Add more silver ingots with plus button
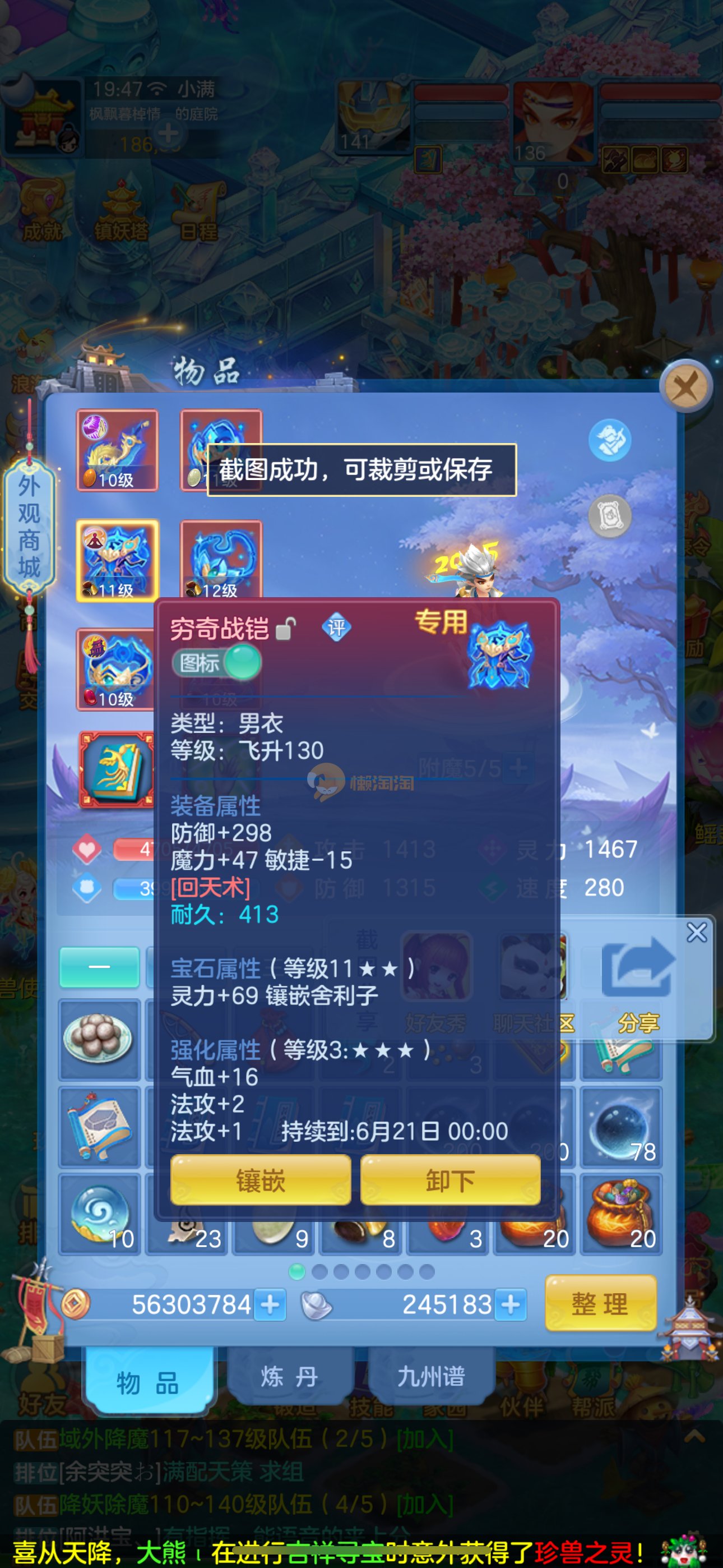This screenshot has height=1568, width=723. point(510,1304)
